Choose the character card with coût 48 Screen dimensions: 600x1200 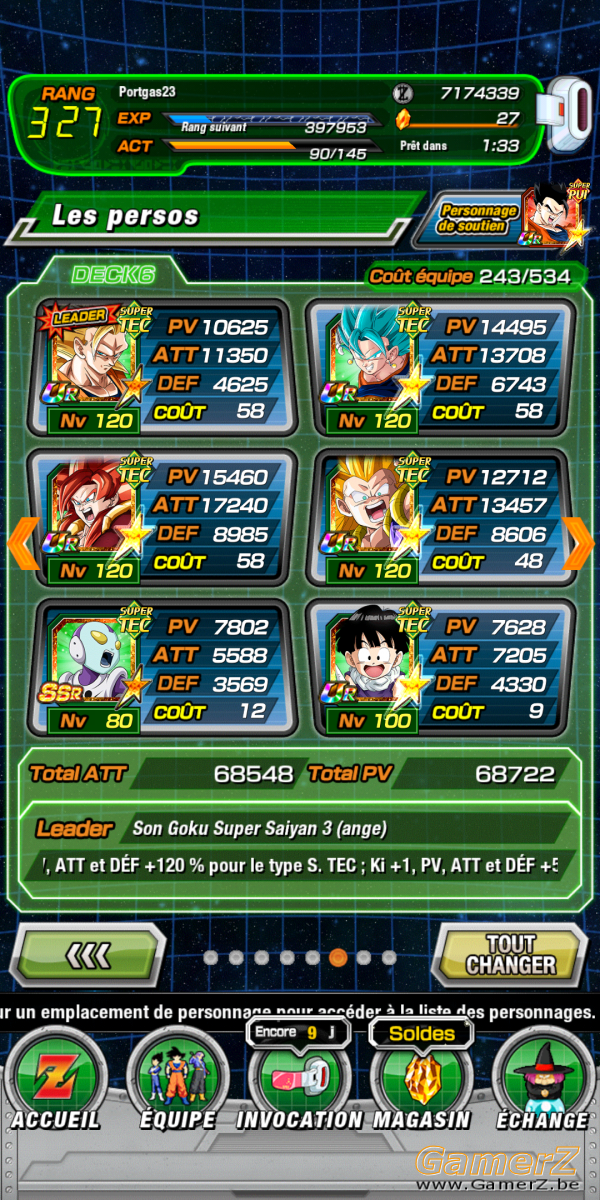(440, 518)
